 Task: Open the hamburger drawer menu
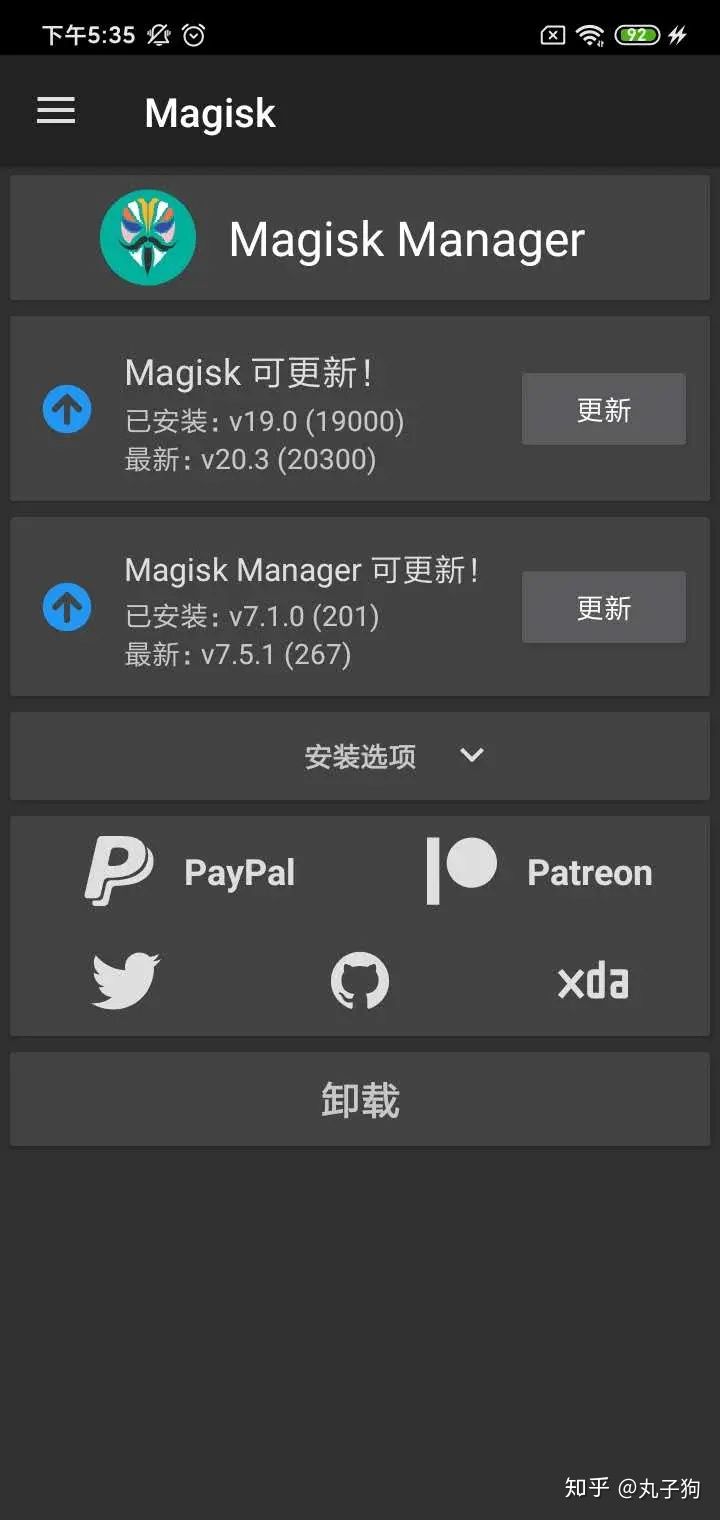[56, 111]
